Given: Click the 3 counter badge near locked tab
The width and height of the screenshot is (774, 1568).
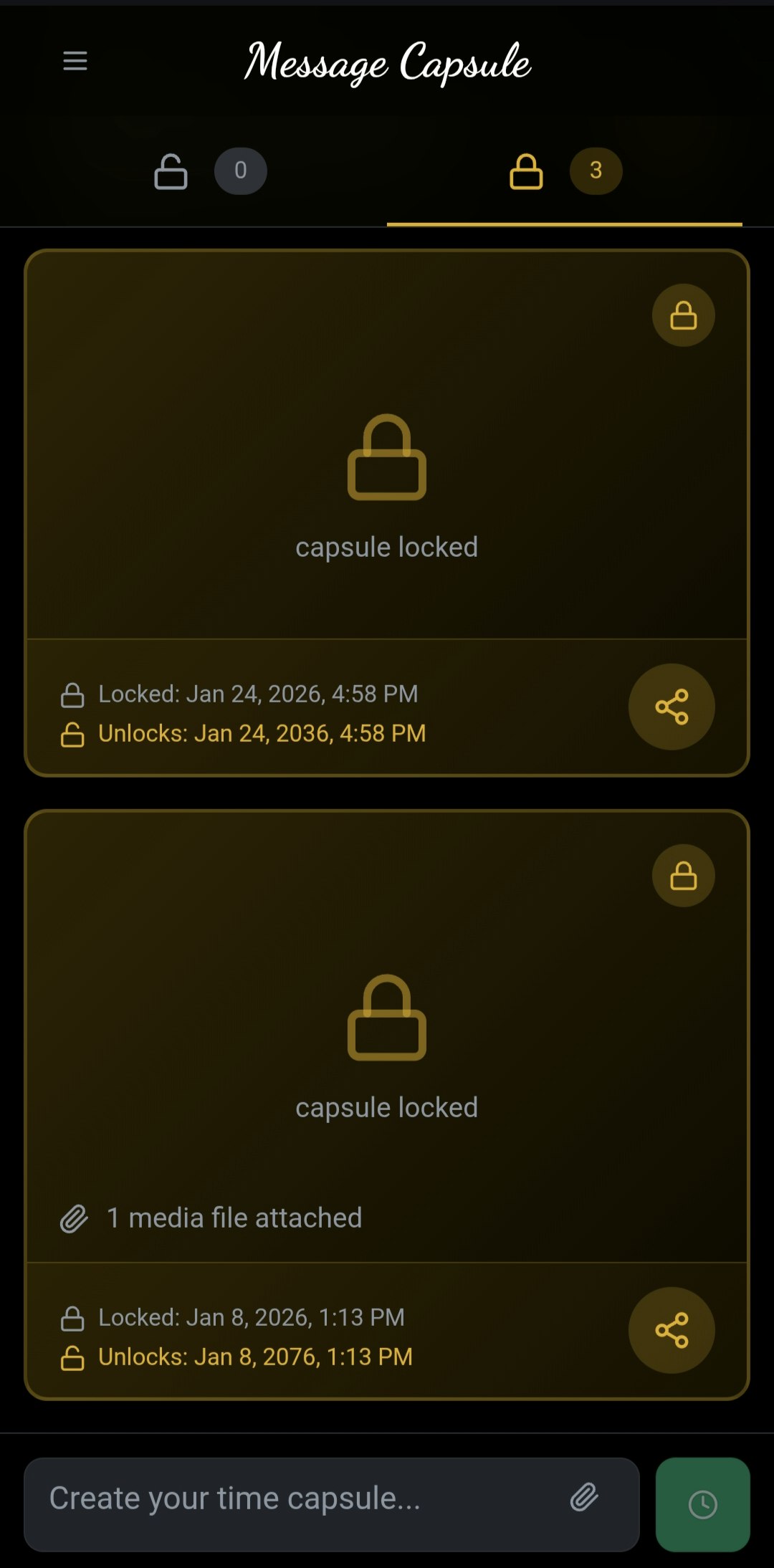Looking at the screenshot, I should tap(595, 171).
